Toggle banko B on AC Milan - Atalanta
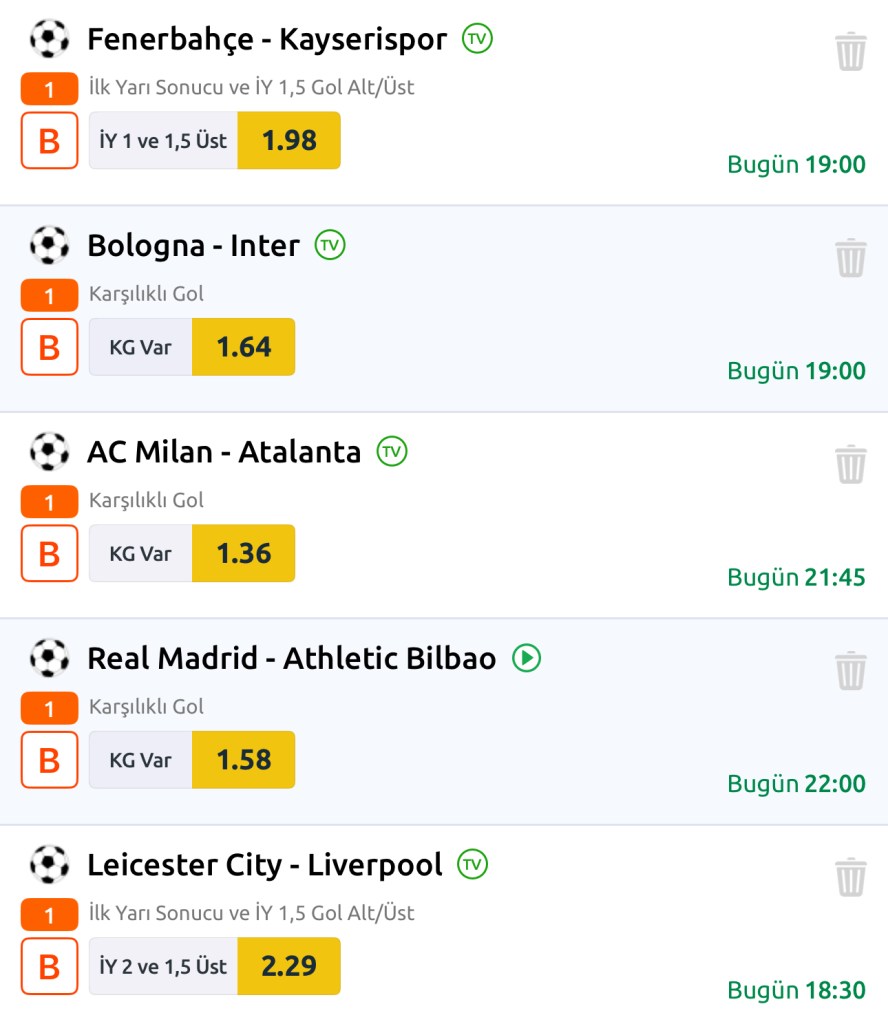Screen dimensions: 888x1024 (49, 554)
